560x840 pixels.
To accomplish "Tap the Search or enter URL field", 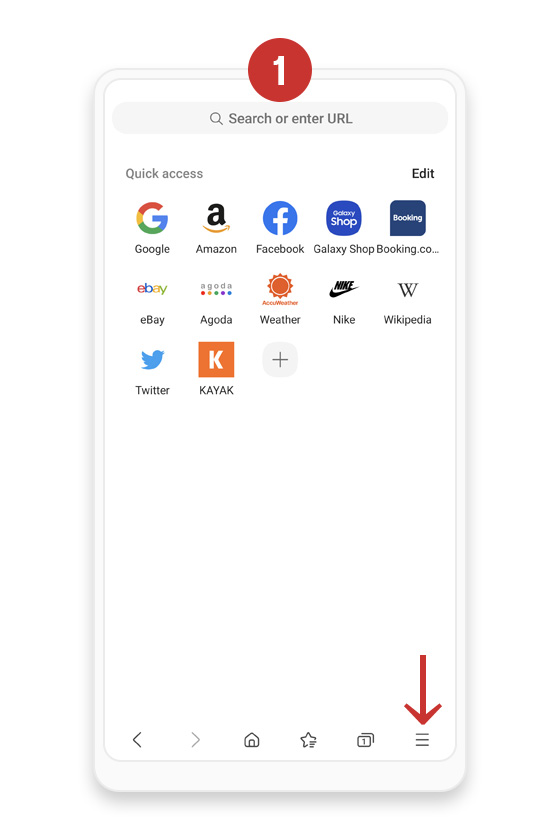I will [280, 118].
